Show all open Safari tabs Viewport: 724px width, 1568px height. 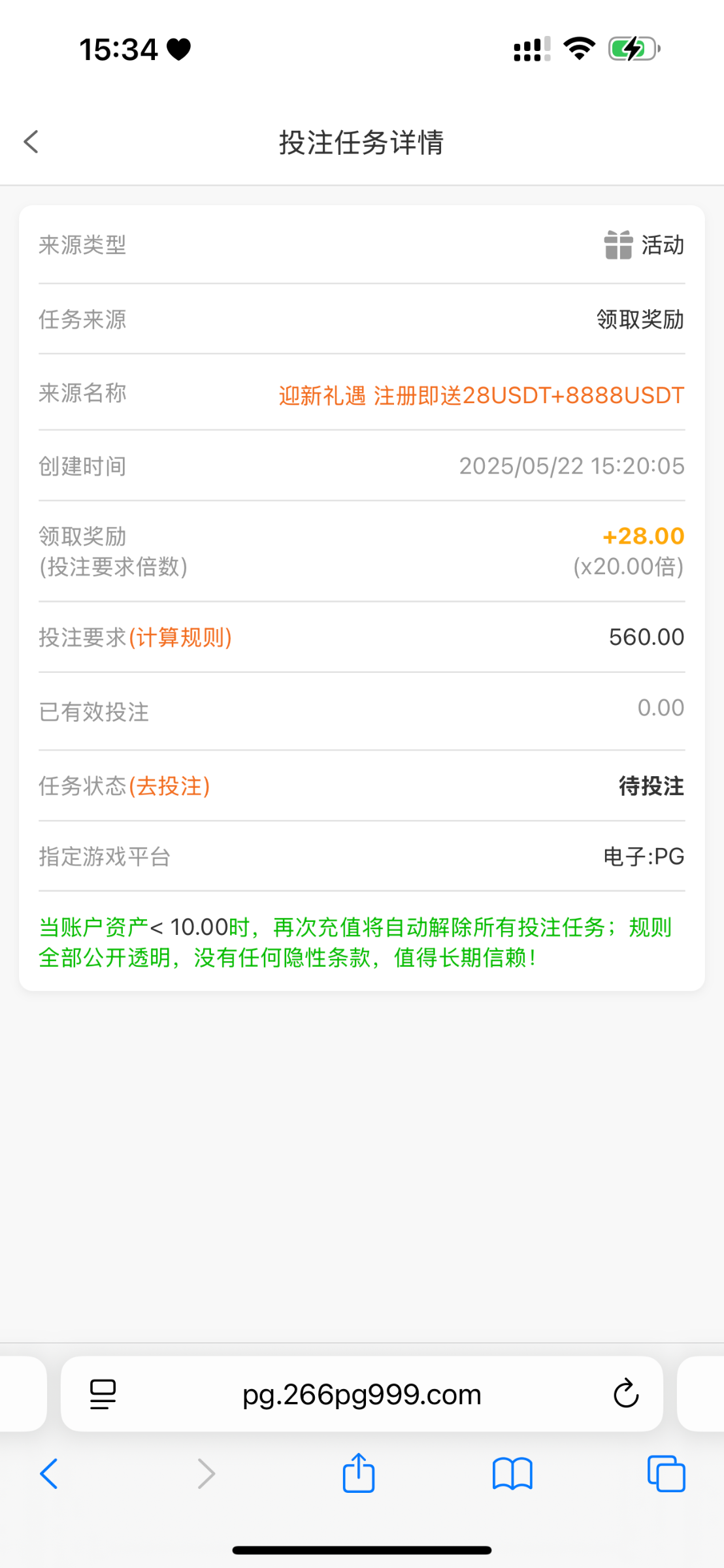tap(666, 1474)
